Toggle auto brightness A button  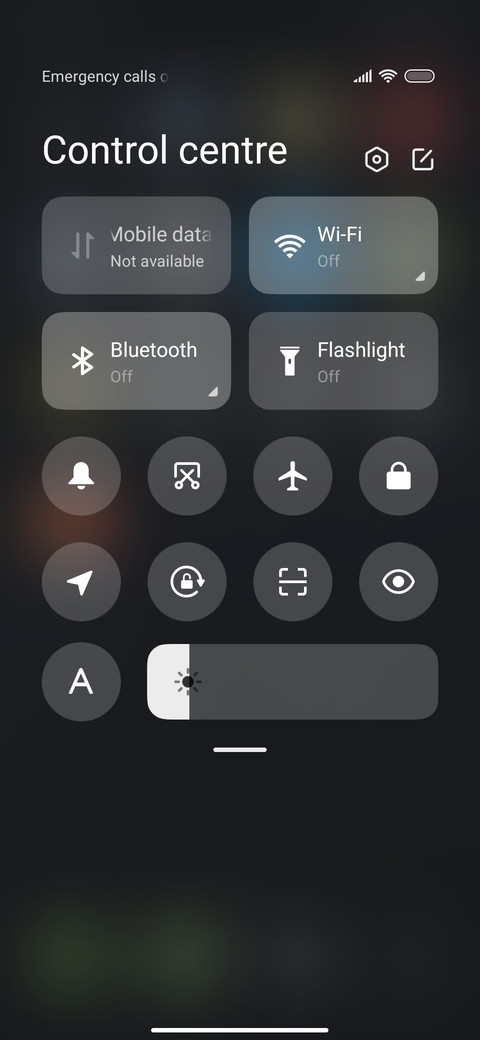82,681
